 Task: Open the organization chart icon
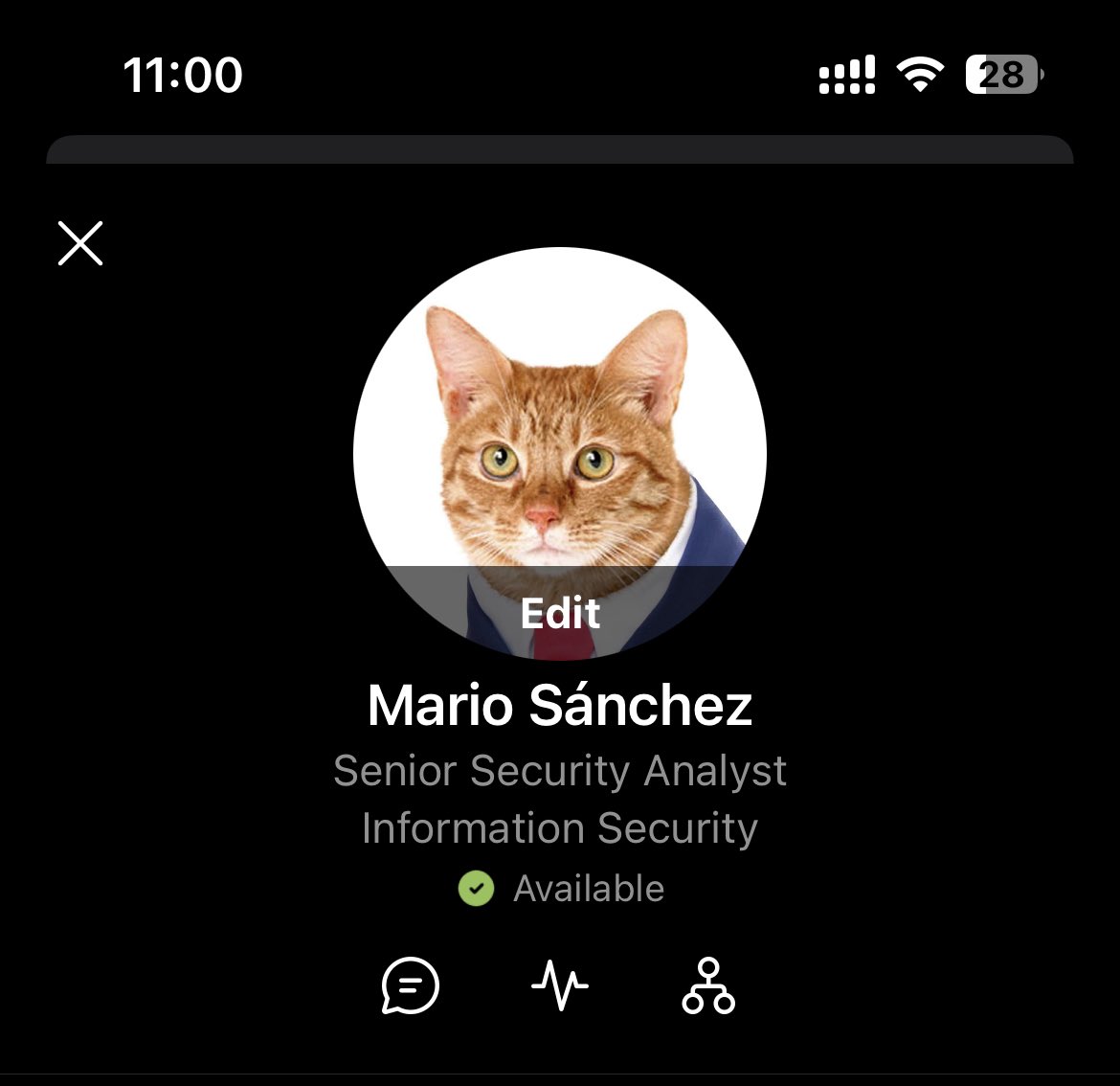tap(708, 986)
